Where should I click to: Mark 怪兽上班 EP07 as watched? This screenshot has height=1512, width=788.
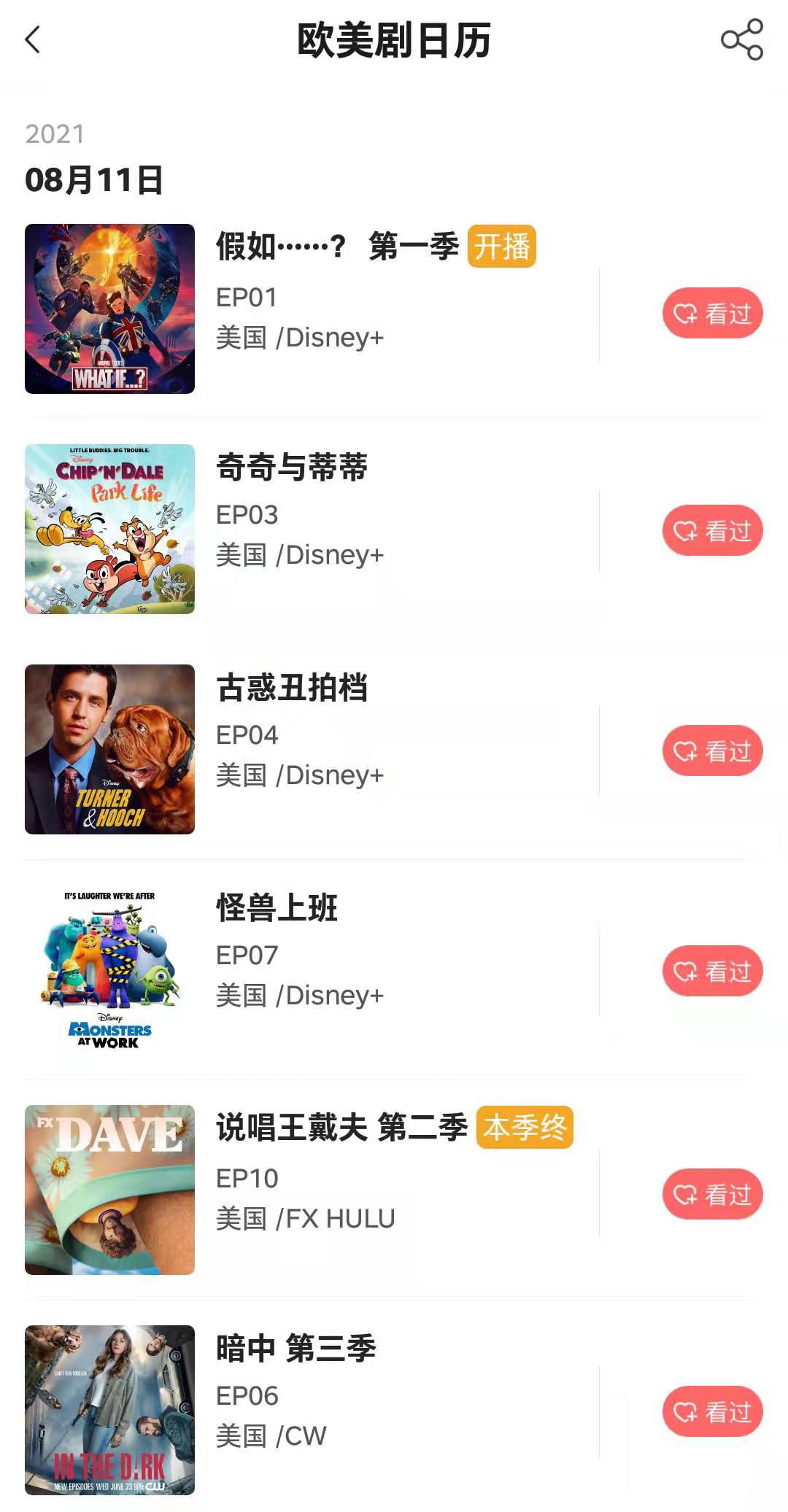(713, 970)
